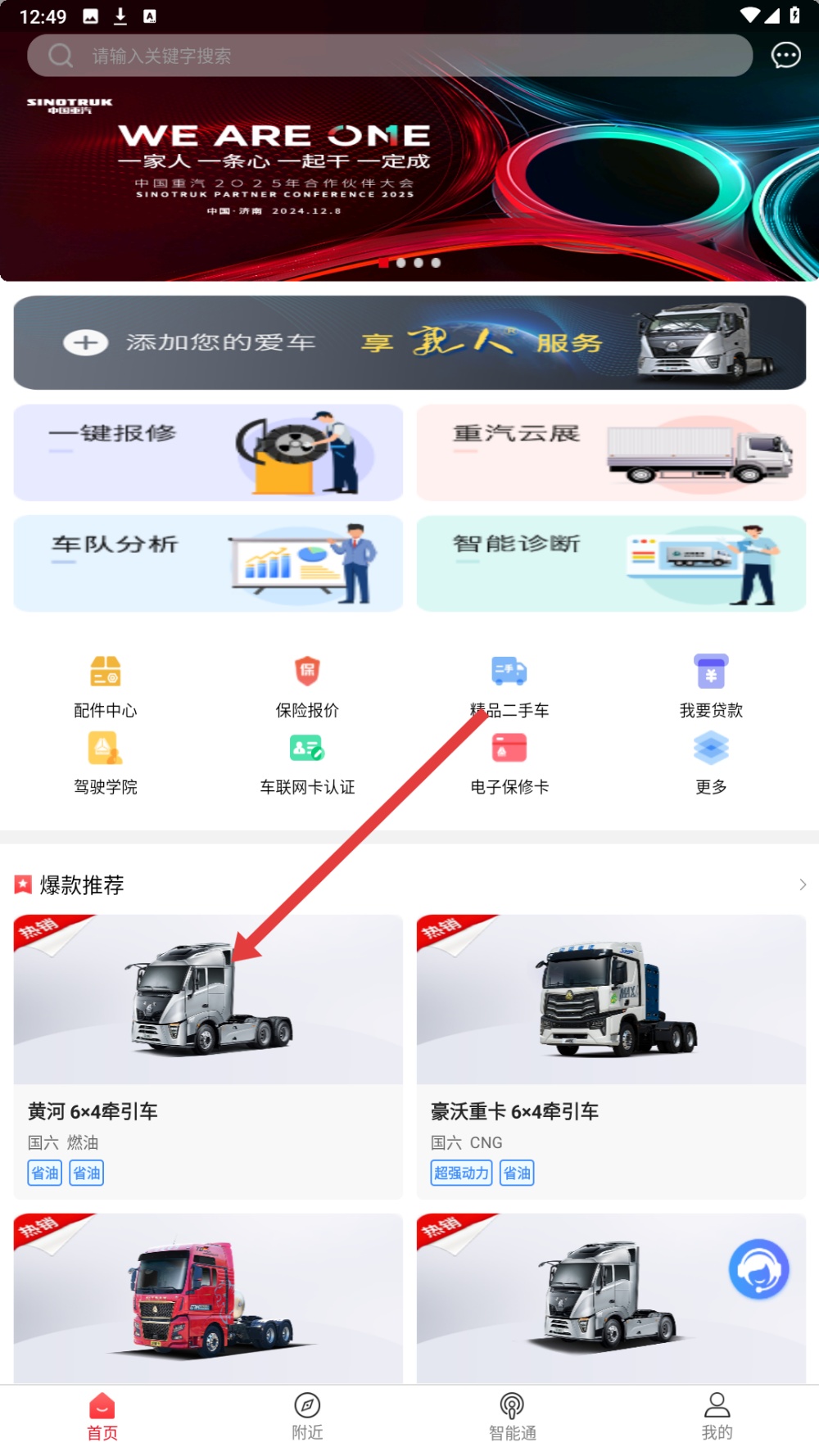View 车队分析 fleet analysis
This screenshot has height=1456, width=819.
coord(208,563)
